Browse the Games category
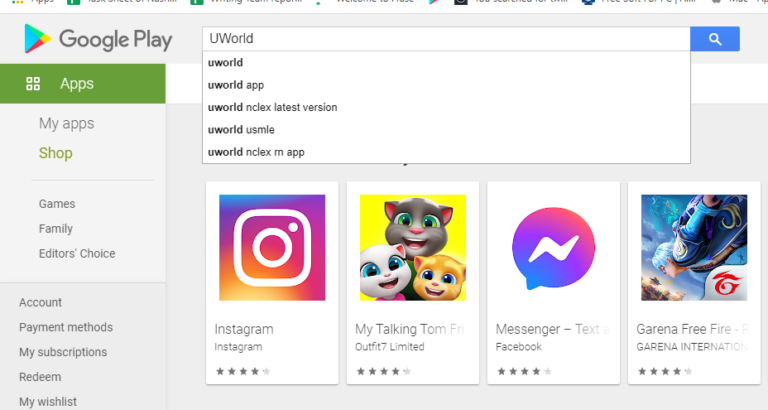 tap(57, 203)
